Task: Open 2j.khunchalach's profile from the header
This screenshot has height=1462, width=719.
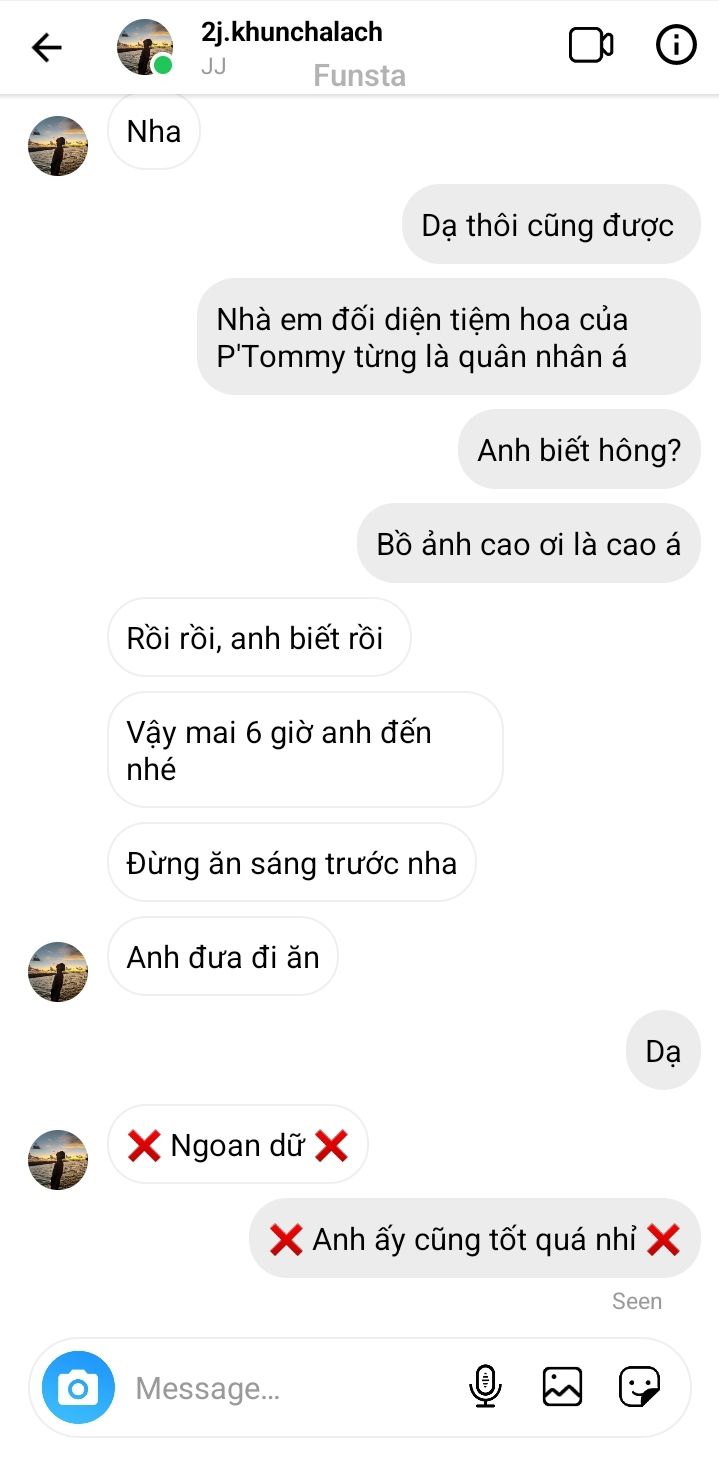Action: 291,33
